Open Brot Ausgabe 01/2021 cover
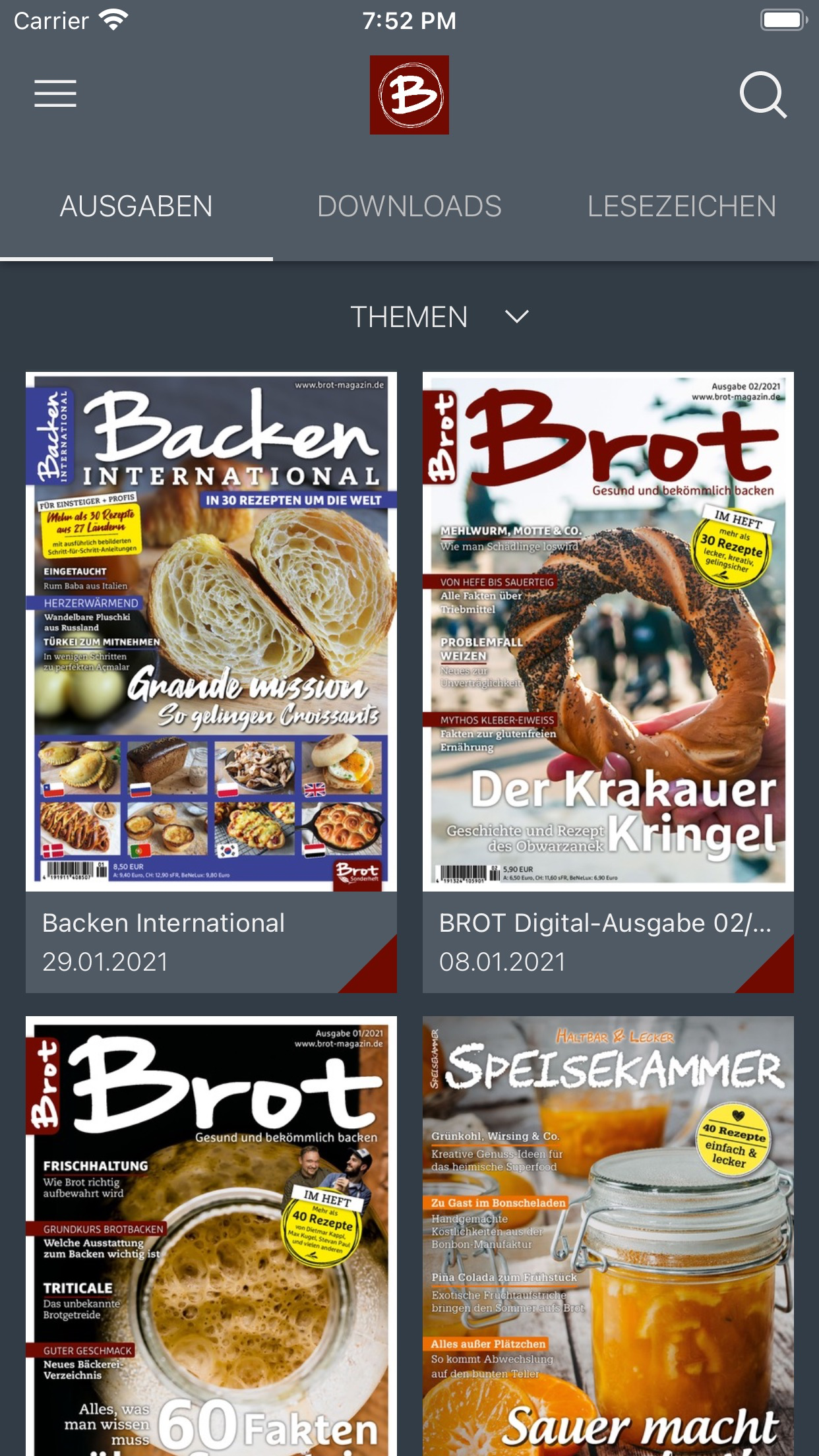The image size is (819, 1456). pos(211,1236)
